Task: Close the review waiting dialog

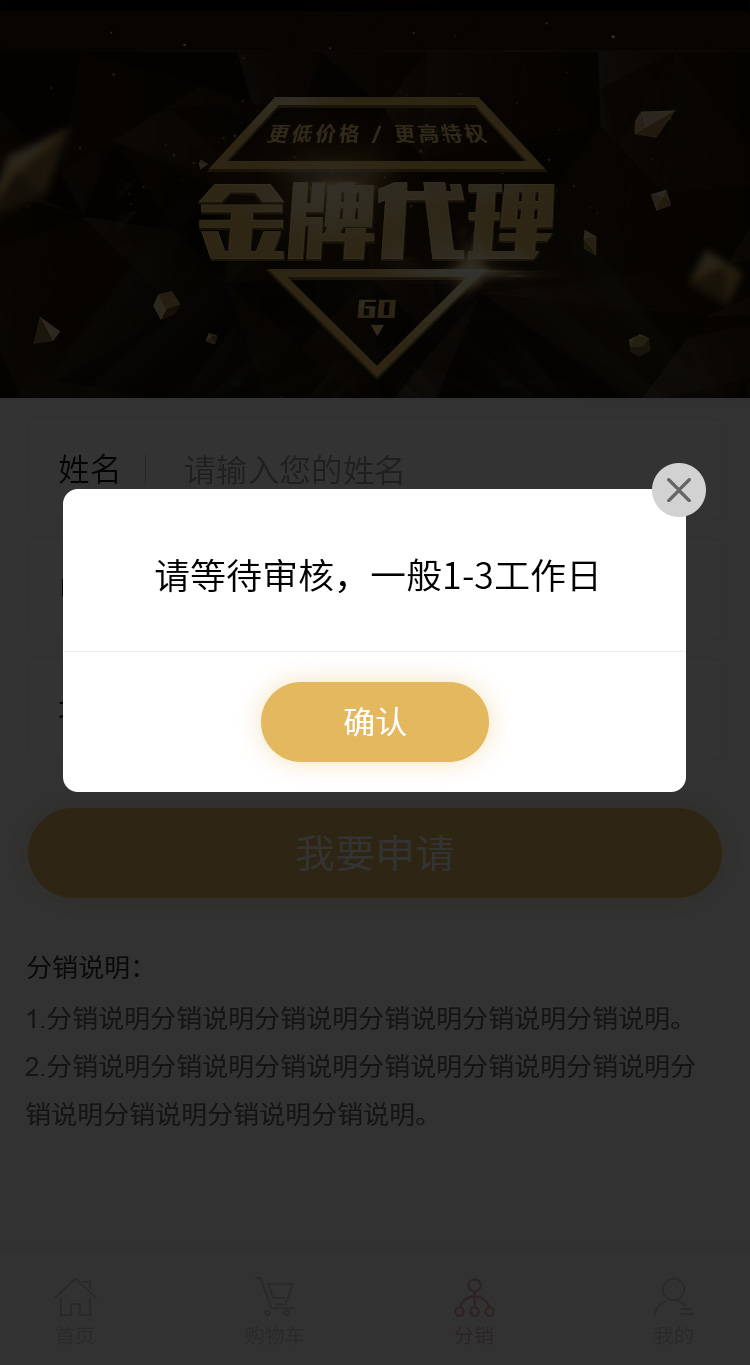Action: [679, 490]
